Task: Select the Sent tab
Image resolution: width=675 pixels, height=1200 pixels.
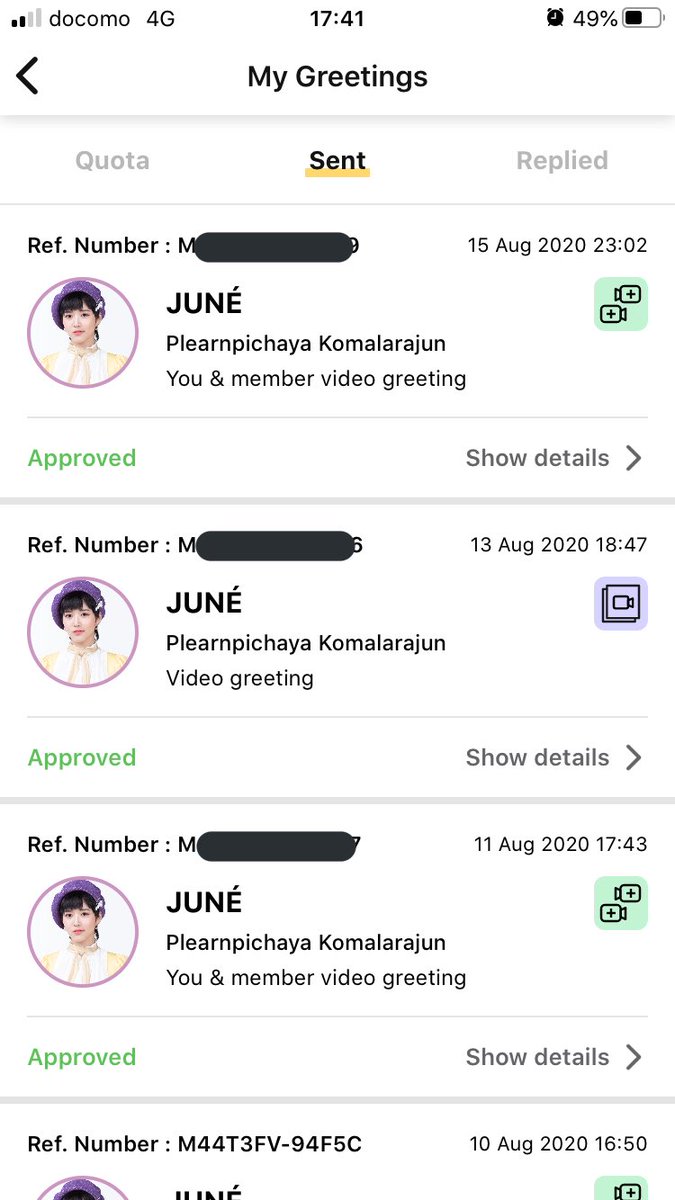Action: (x=337, y=161)
